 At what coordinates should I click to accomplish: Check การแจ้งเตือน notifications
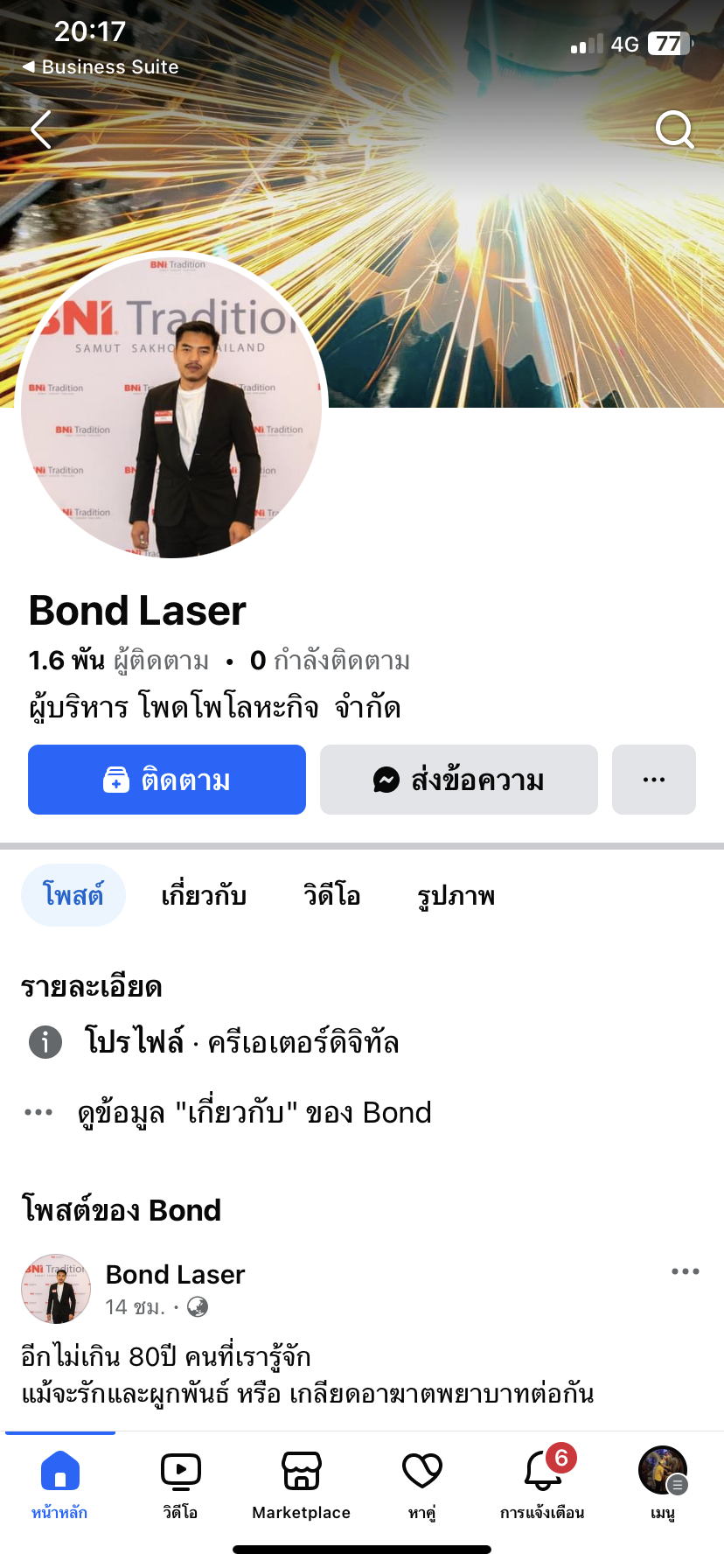pos(542,1484)
